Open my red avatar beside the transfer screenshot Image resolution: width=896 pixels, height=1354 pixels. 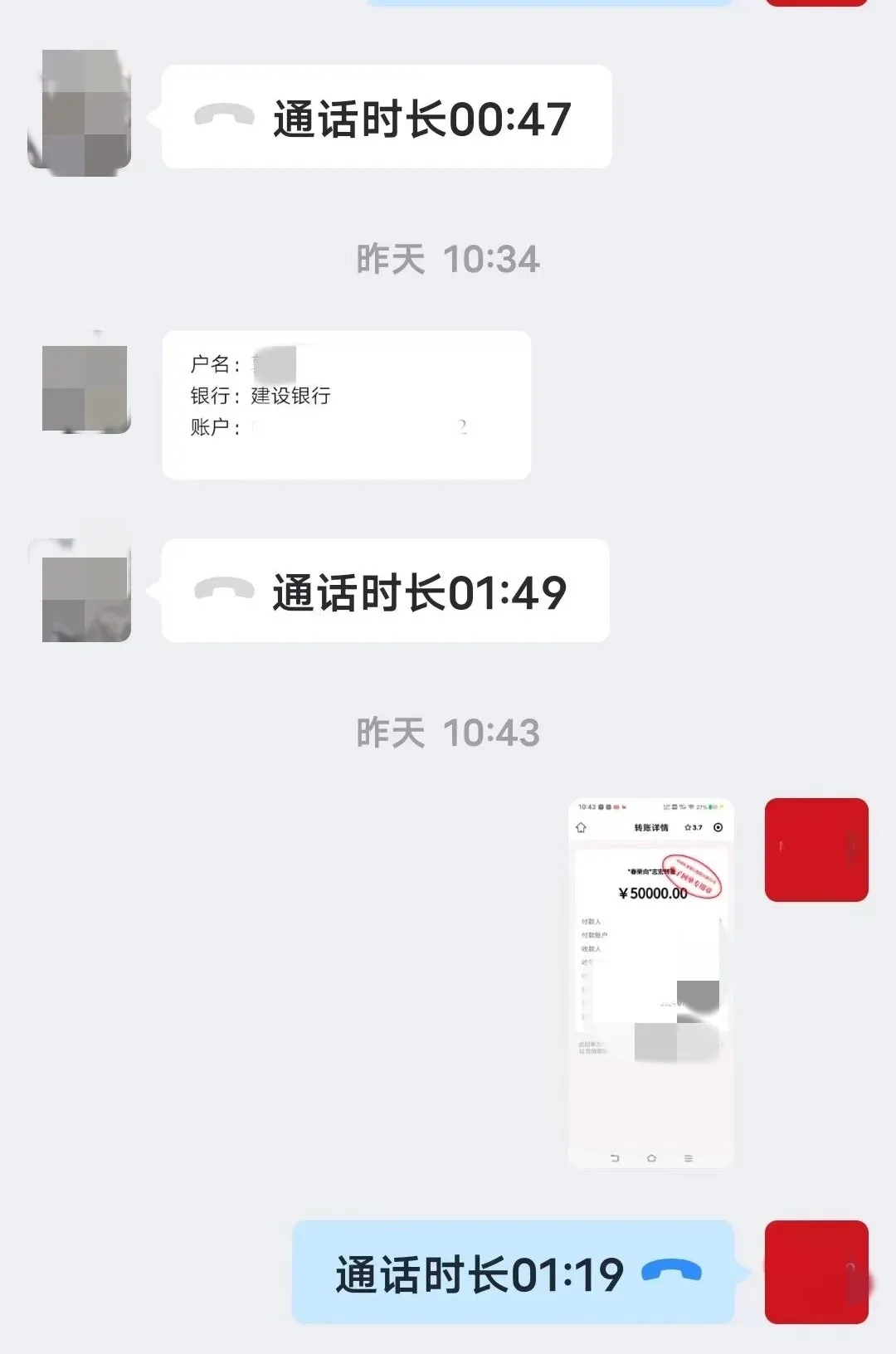click(816, 850)
